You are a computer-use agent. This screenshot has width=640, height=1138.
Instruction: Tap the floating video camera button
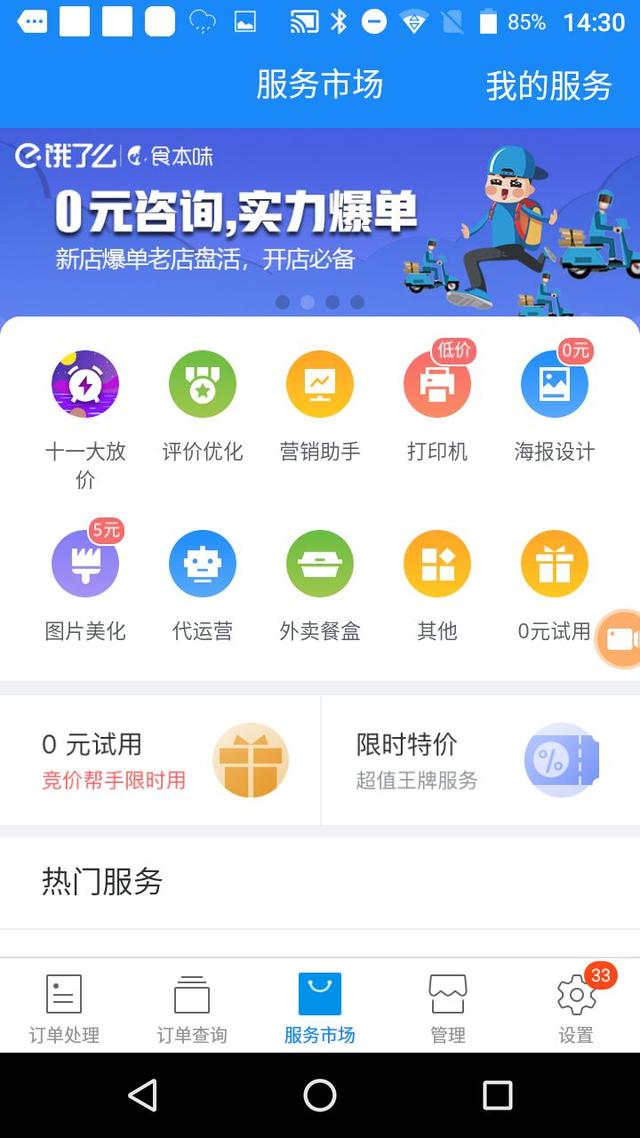click(620, 638)
